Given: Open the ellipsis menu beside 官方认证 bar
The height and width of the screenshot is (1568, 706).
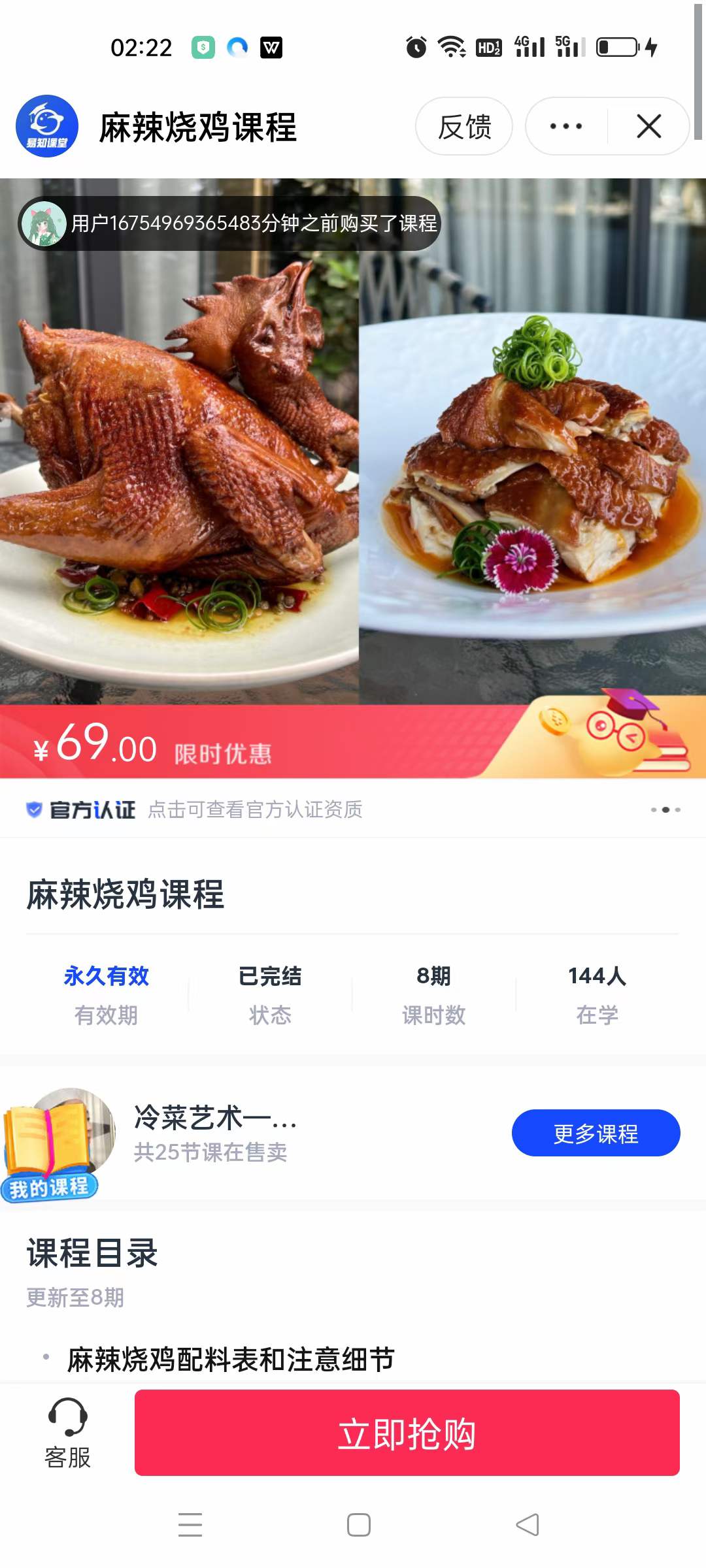Looking at the screenshot, I should click(x=667, y=809).
